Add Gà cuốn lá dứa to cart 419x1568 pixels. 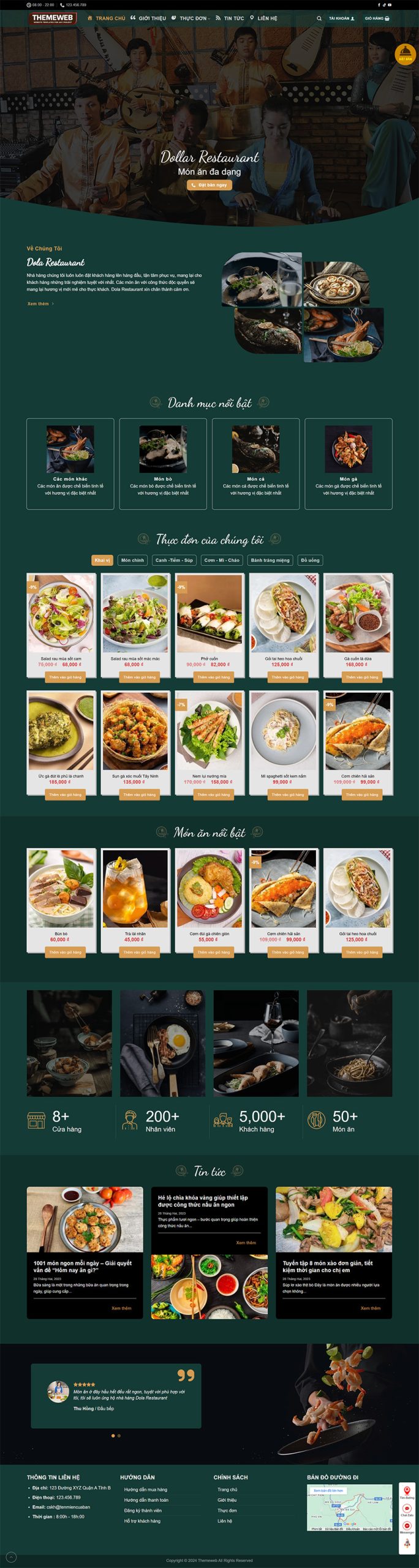[x=361, y=677]
